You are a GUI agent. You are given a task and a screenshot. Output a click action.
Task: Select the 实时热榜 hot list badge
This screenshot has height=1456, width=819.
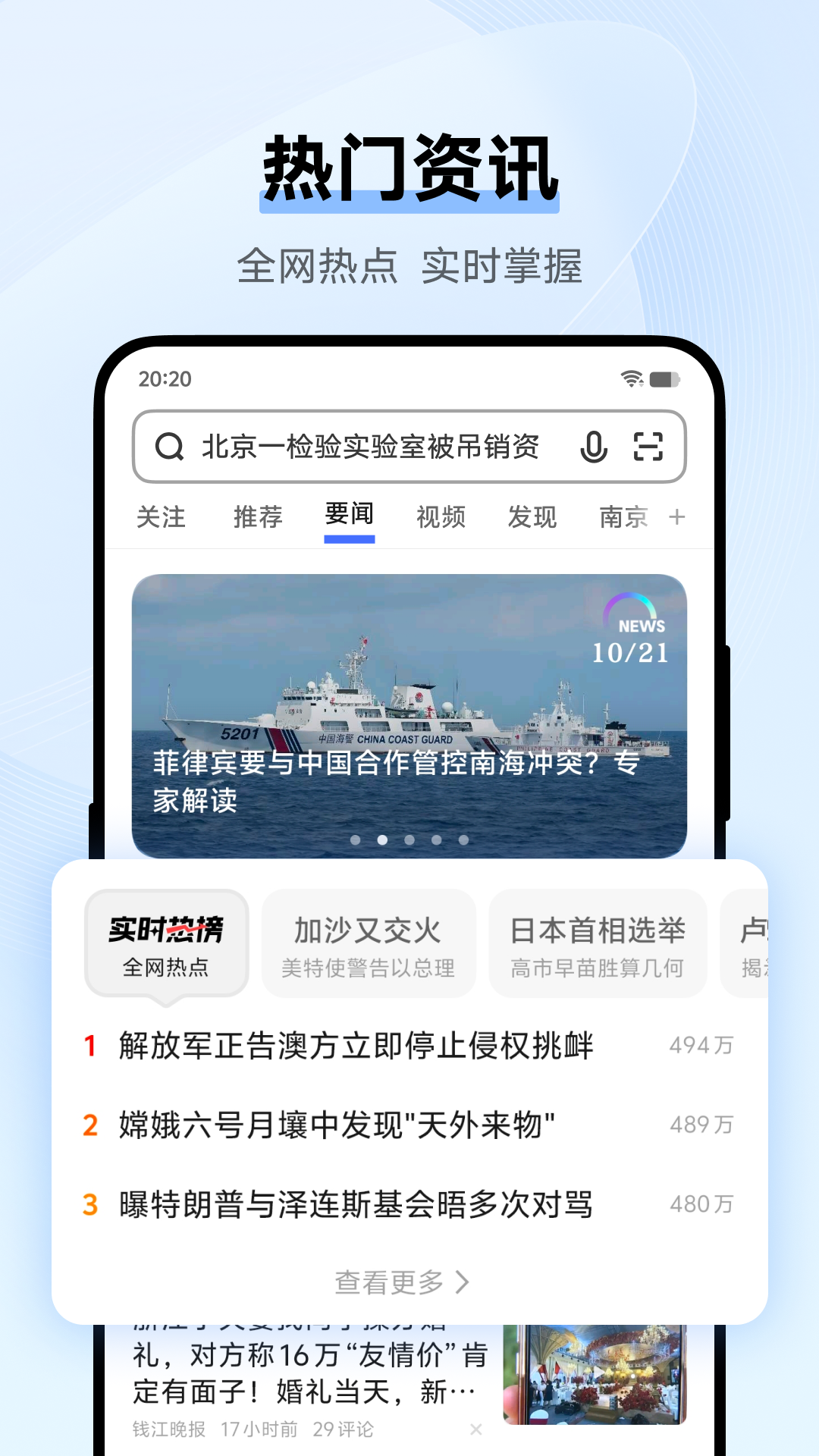click(x=167, y=943)
